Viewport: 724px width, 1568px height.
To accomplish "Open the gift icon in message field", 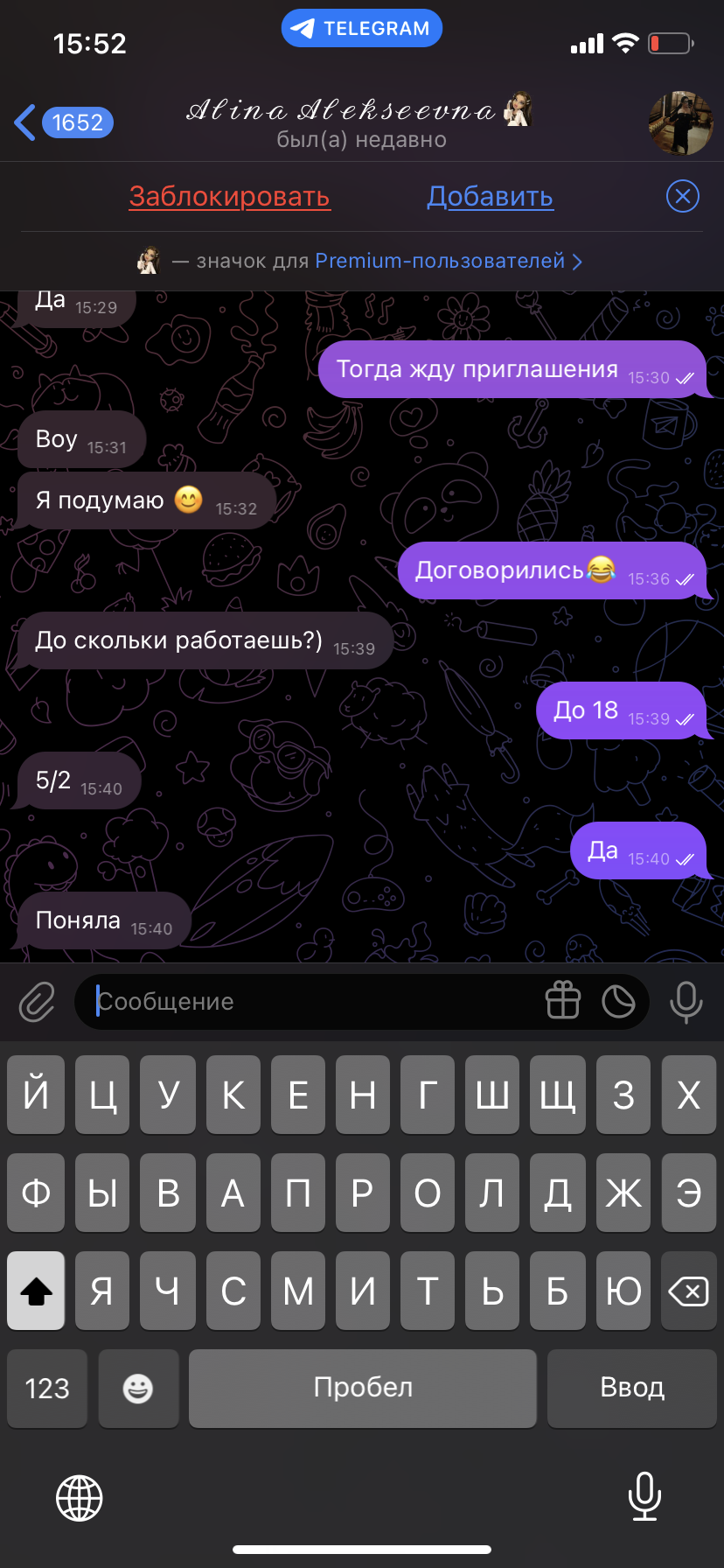I will (563, 1001).
